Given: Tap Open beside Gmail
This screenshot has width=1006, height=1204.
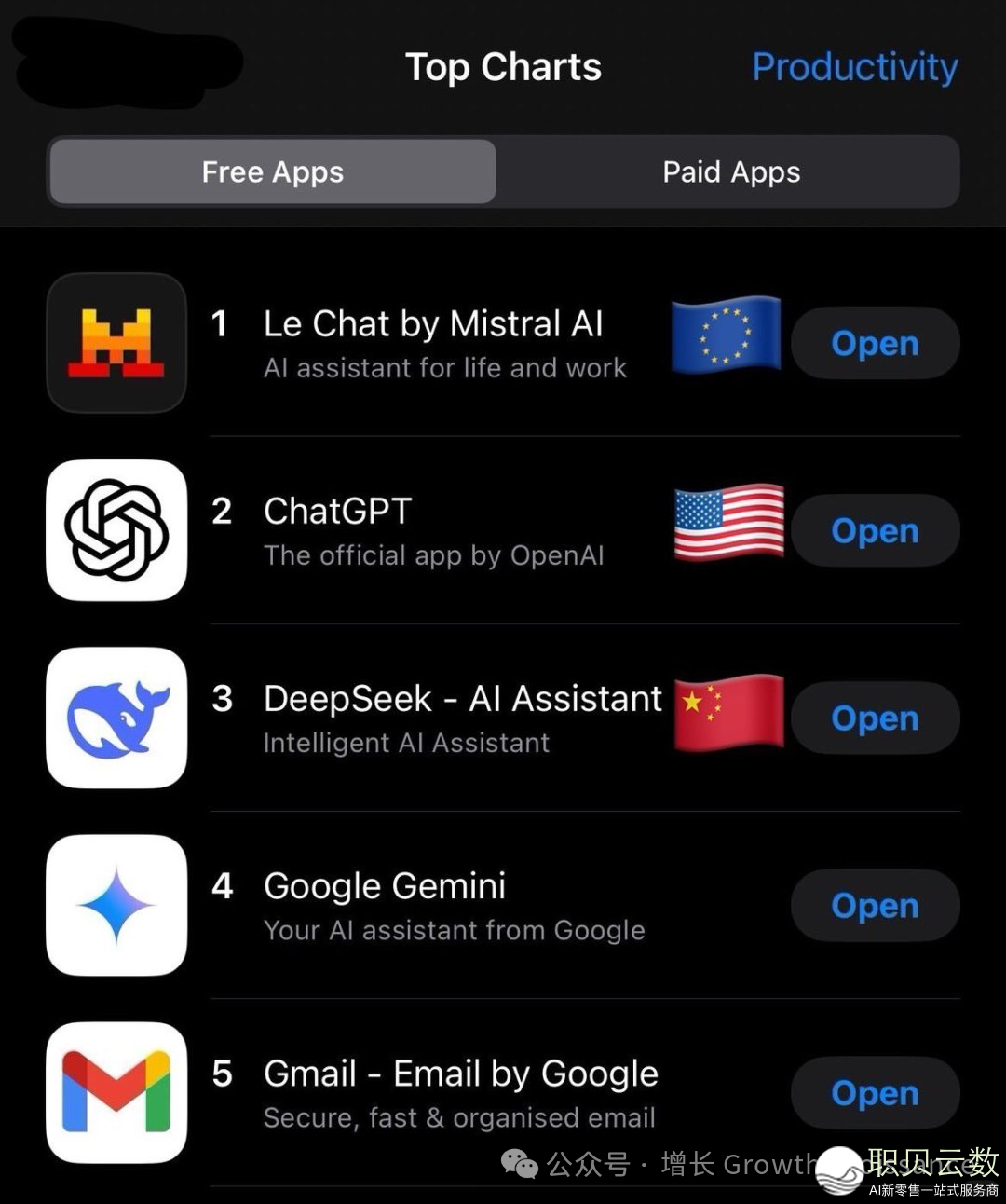Looking at the screenshot, I should pos(875,1093).
